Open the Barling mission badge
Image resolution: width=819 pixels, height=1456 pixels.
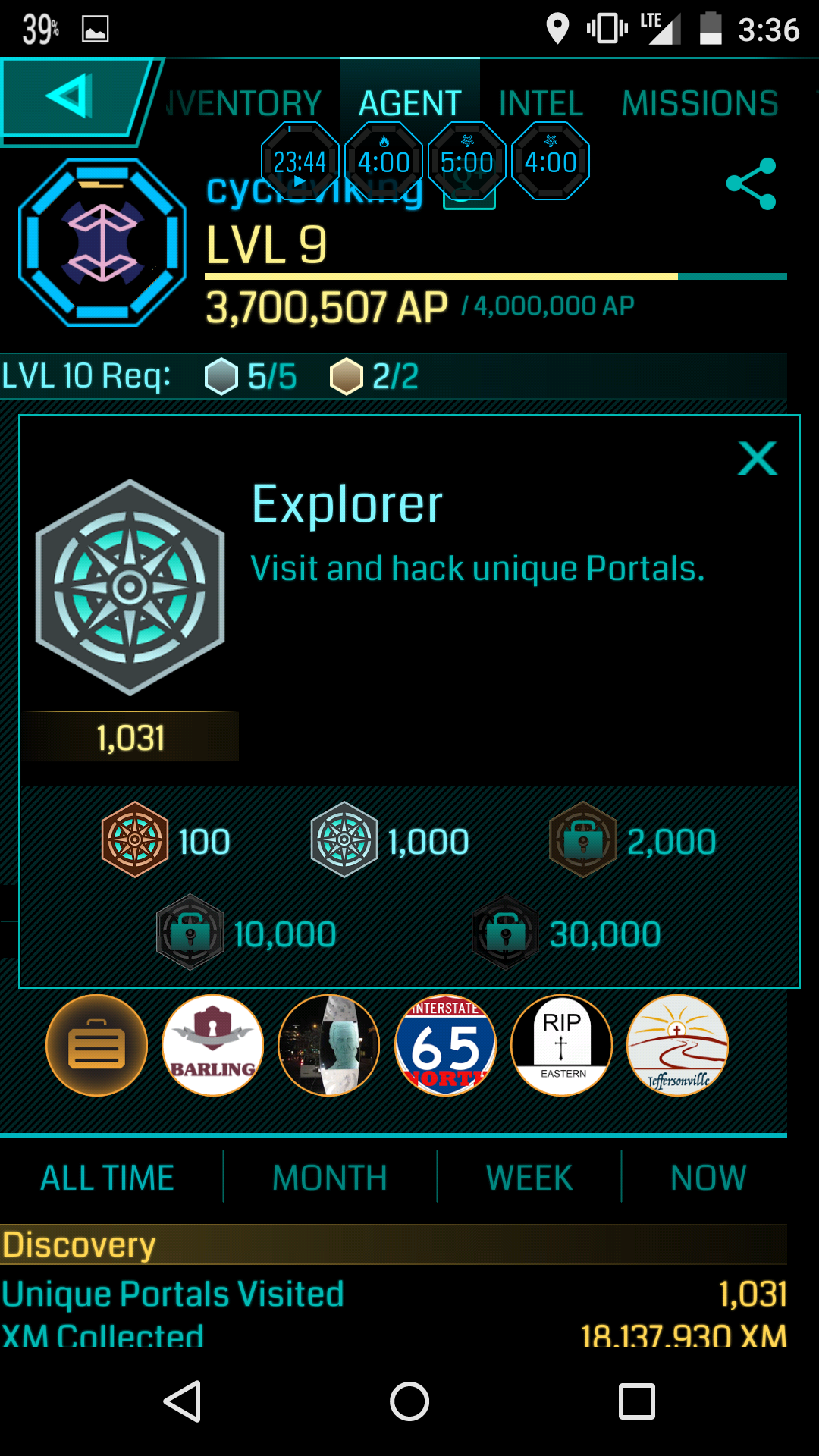213,1045
